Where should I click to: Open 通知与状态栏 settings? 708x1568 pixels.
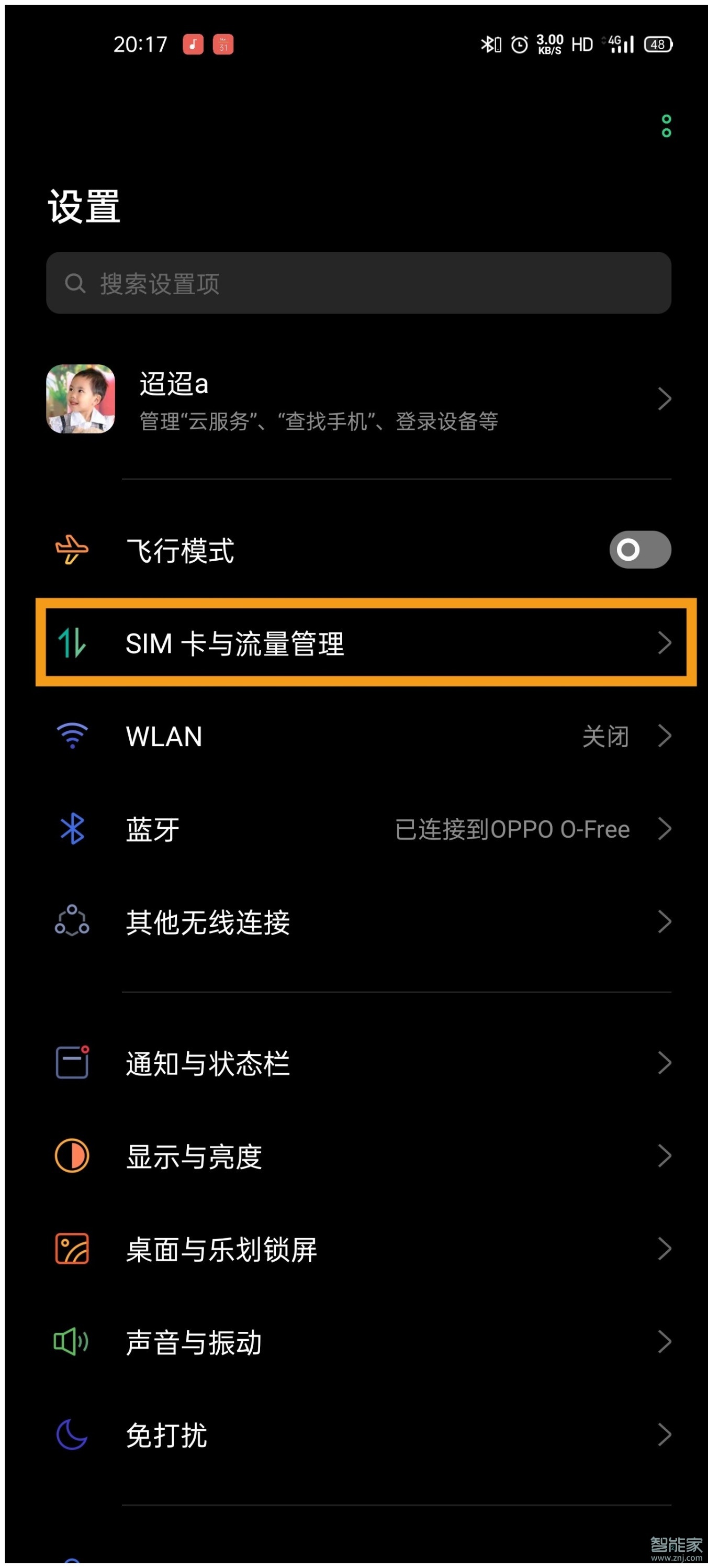(x=358, y=1063)
